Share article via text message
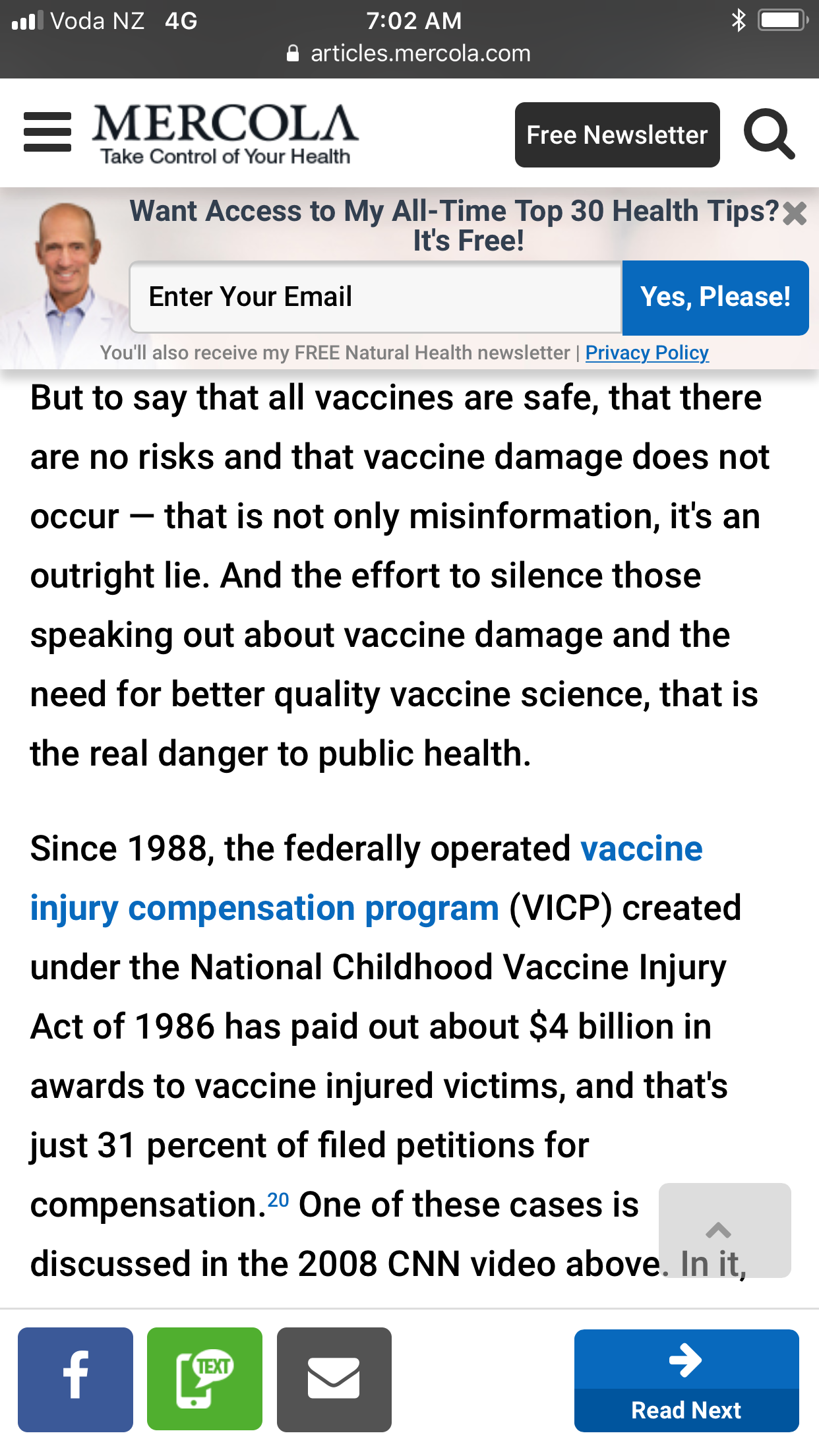Viewport: 819px width, 1456px height. 204,1380
